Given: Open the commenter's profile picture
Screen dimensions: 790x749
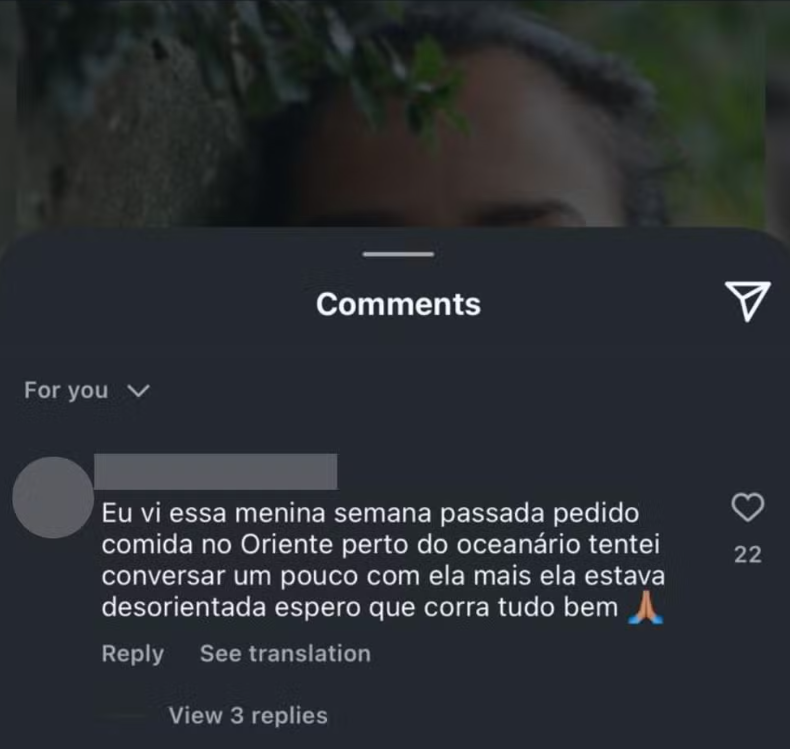Looking at the screenshot, I should (53, 497).
